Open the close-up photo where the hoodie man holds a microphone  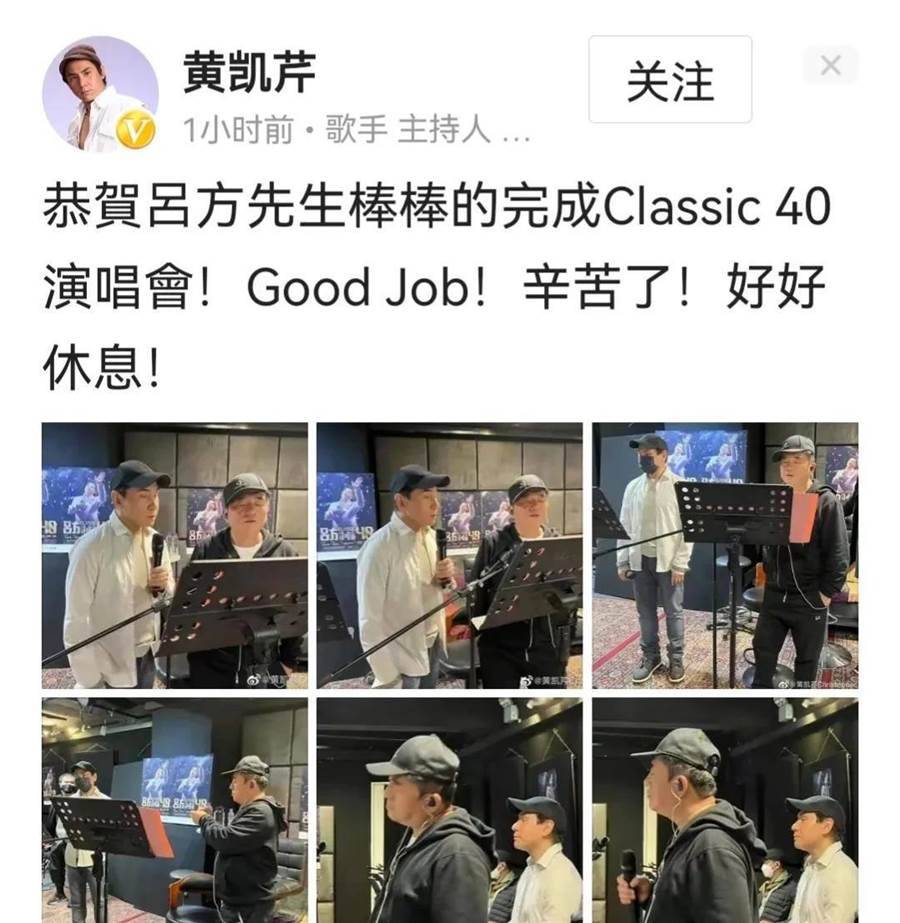coord(724,810)
